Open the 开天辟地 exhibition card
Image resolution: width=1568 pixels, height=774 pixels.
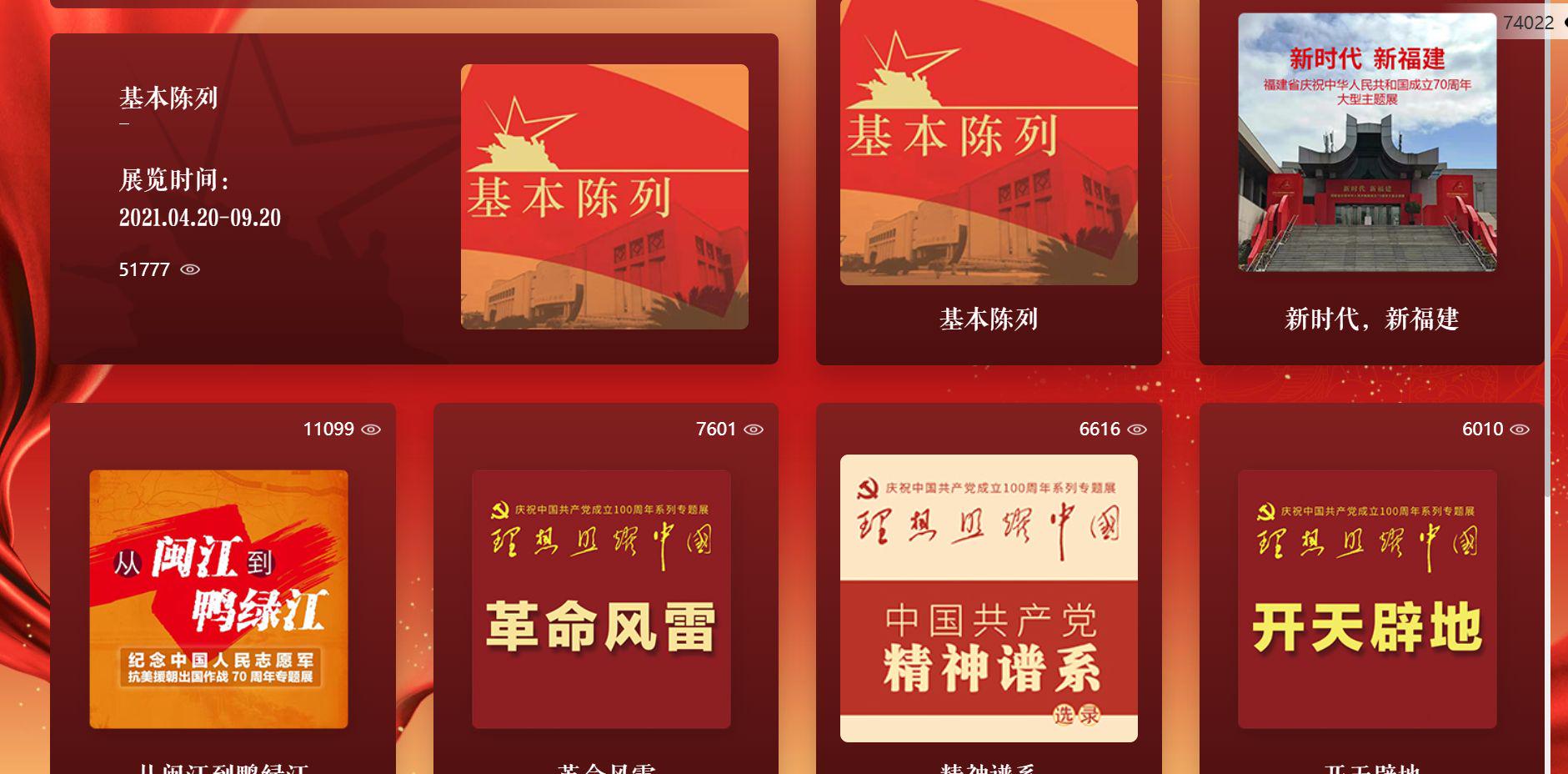tap(1367, 599)
